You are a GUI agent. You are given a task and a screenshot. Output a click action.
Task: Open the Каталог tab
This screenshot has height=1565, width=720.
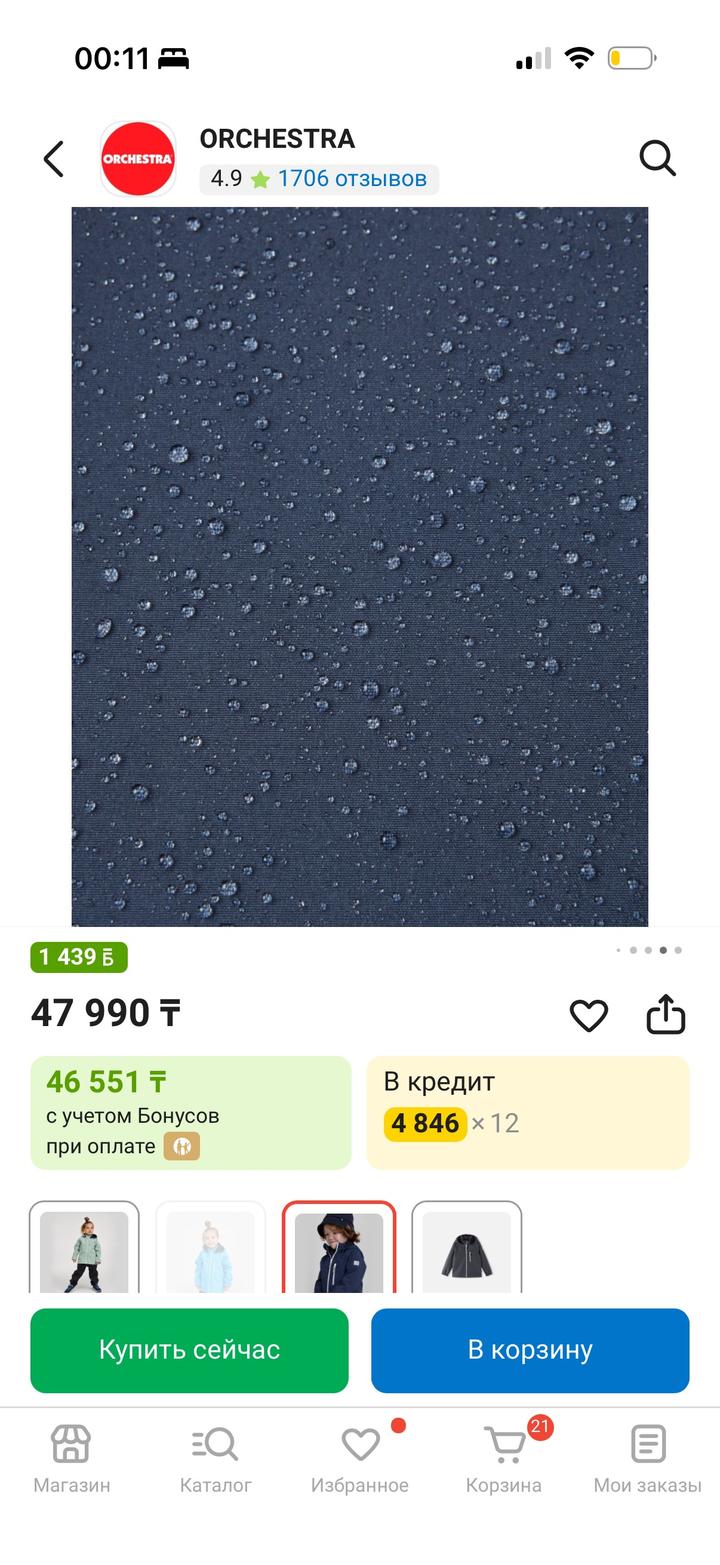click(x=216, y=1458)
